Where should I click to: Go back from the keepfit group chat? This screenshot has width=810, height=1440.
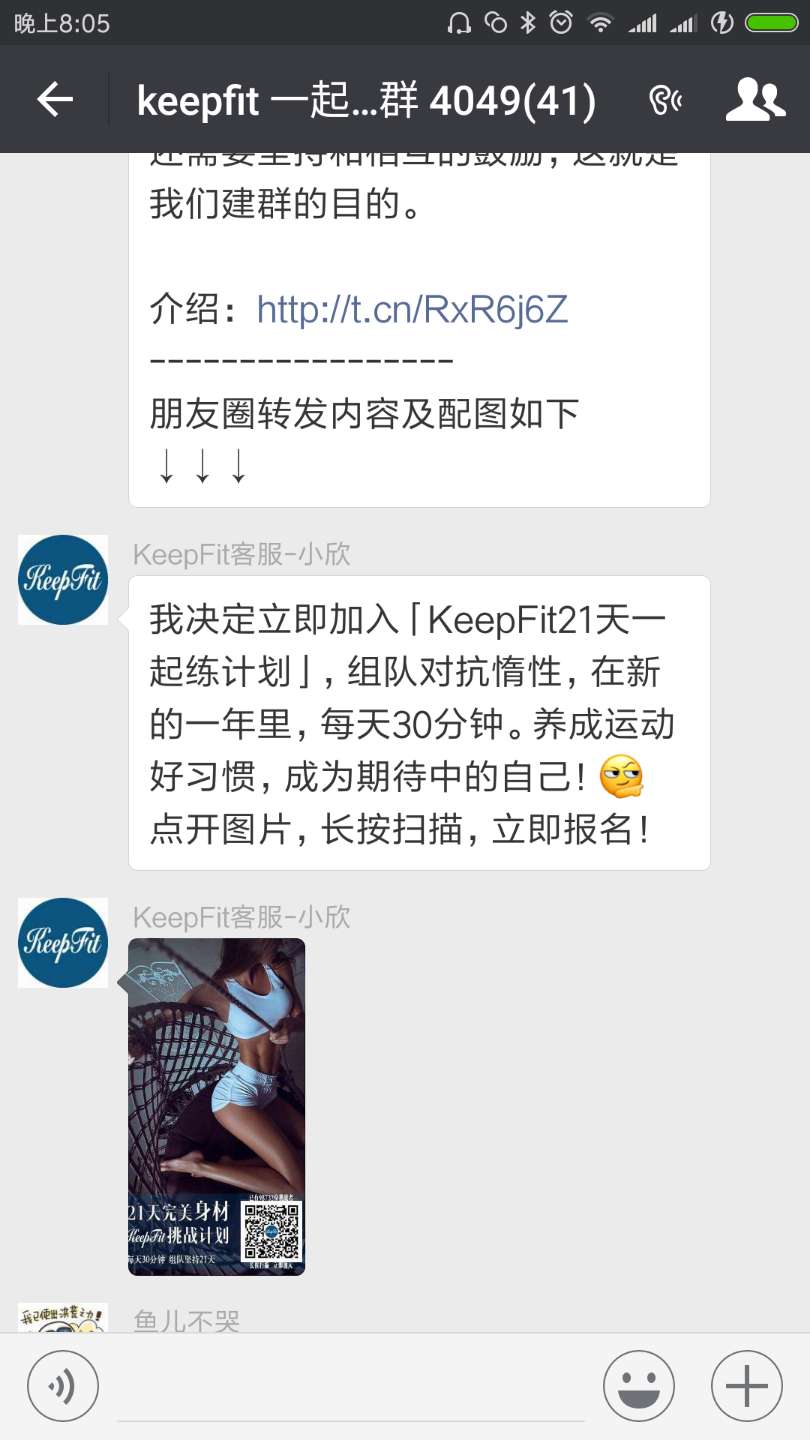coord(55,99)
